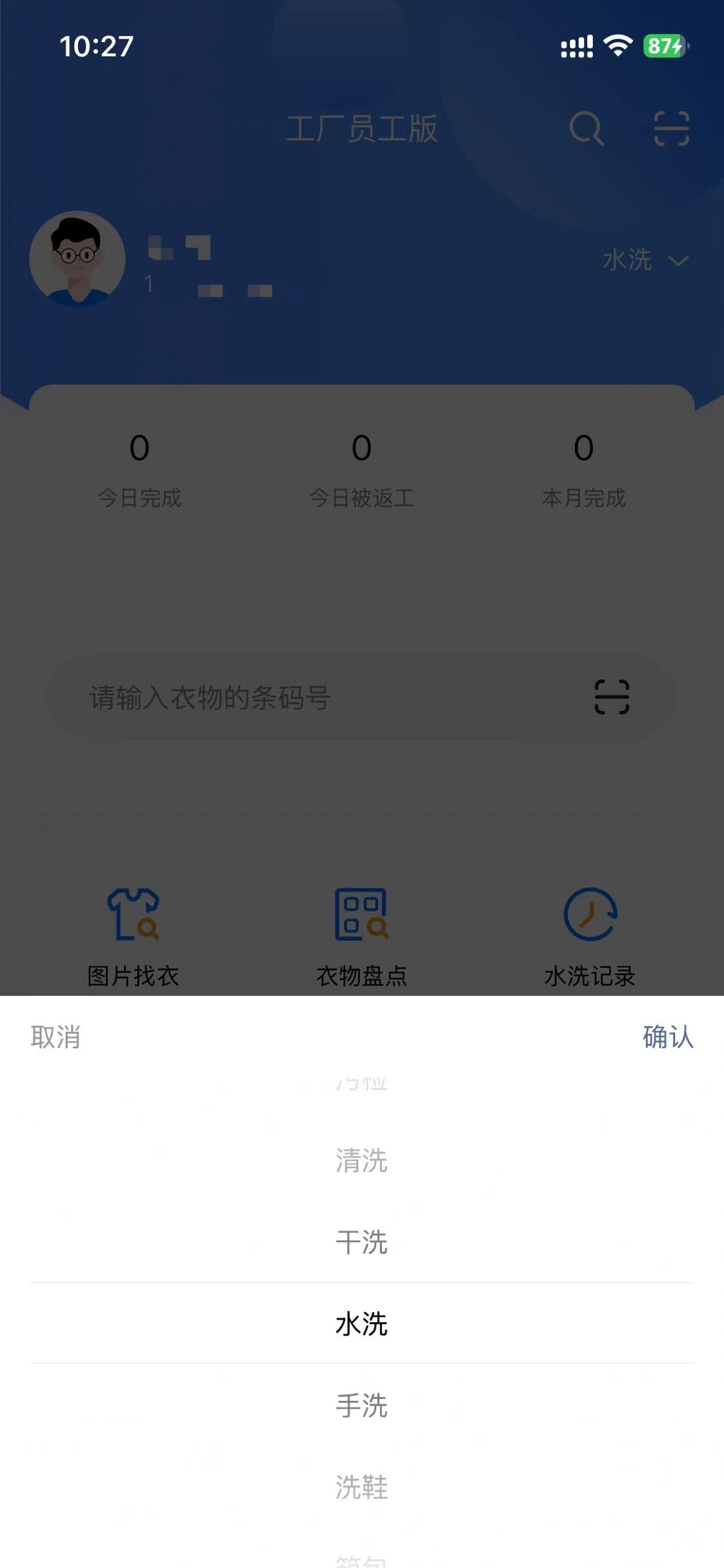This screenshot has width=724, height=1568.
Task: Select 洗鞋 from the list
Action: [x=361, y=1487]
